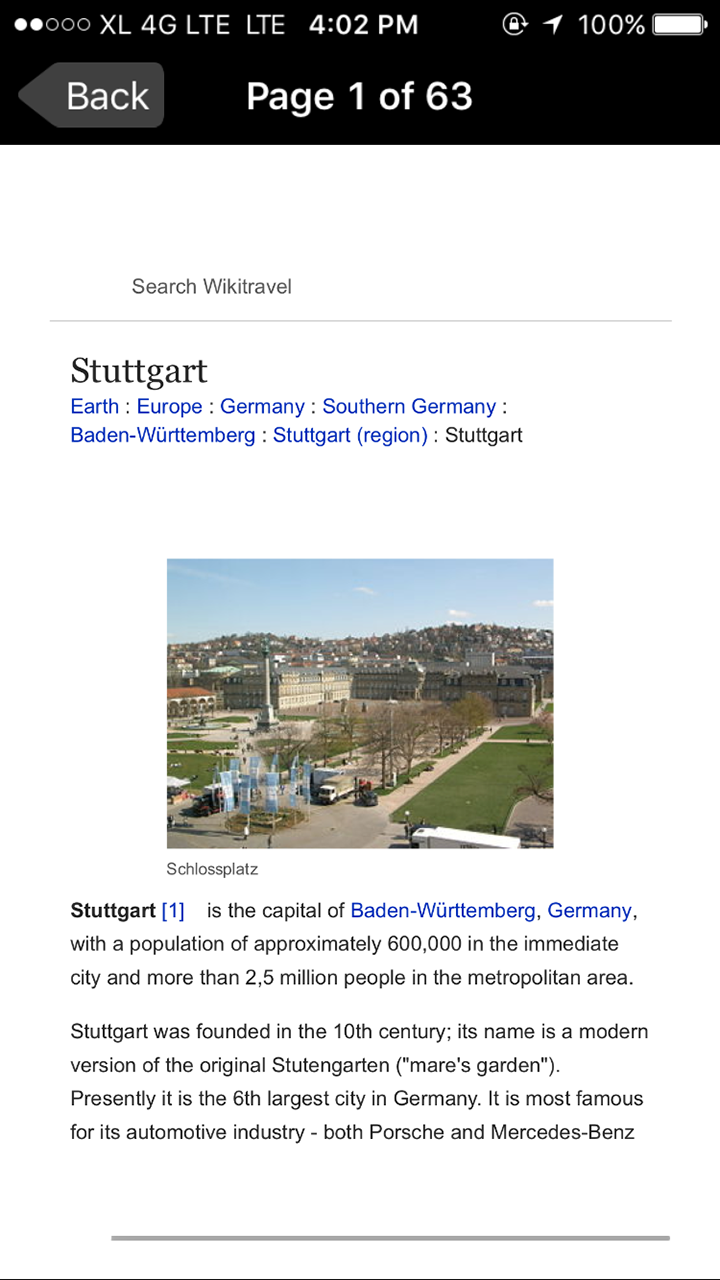Open the Baden-Württemberg breadcrumb link
Screen dimensions: 720x1280
click(x=163, y=436)
